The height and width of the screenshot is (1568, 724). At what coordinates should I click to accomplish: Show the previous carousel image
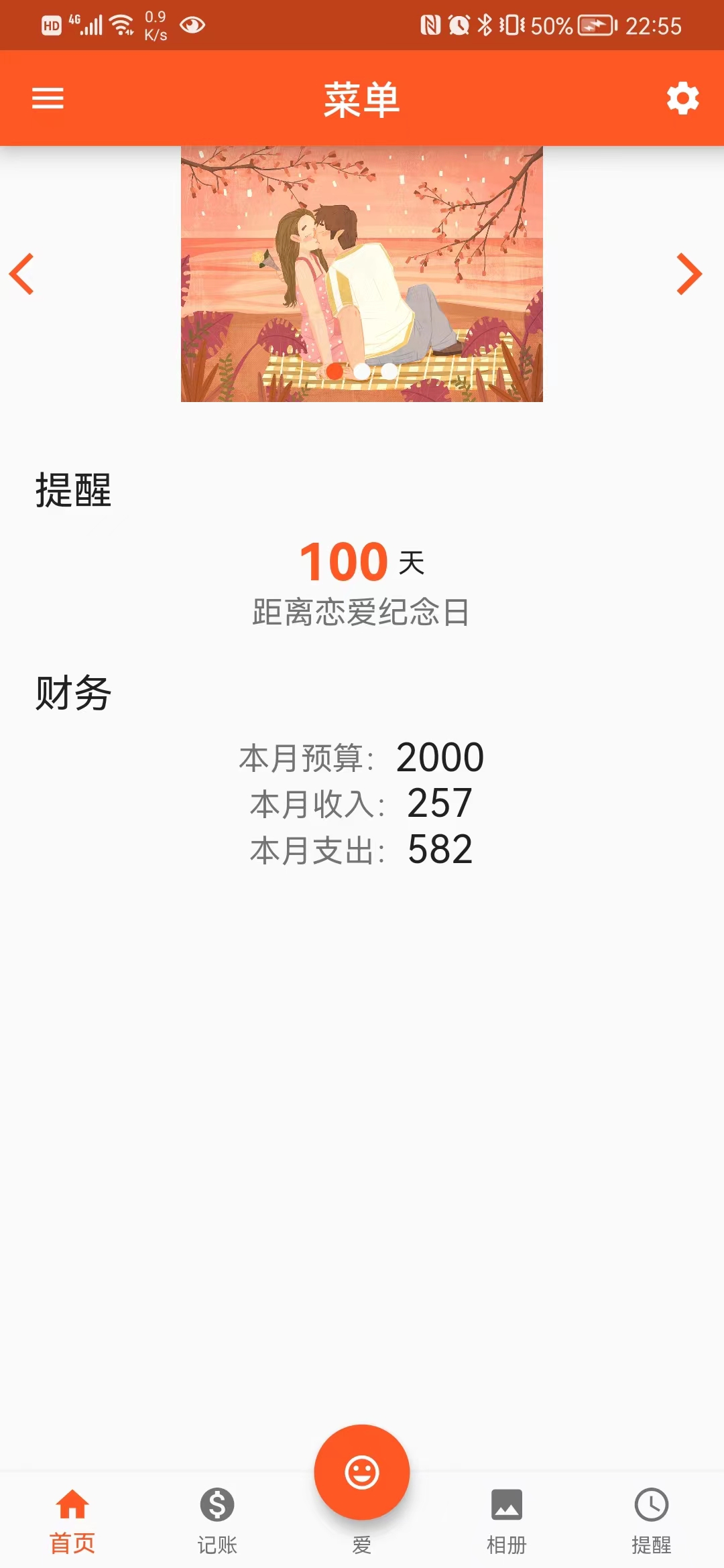click(21, 274)
